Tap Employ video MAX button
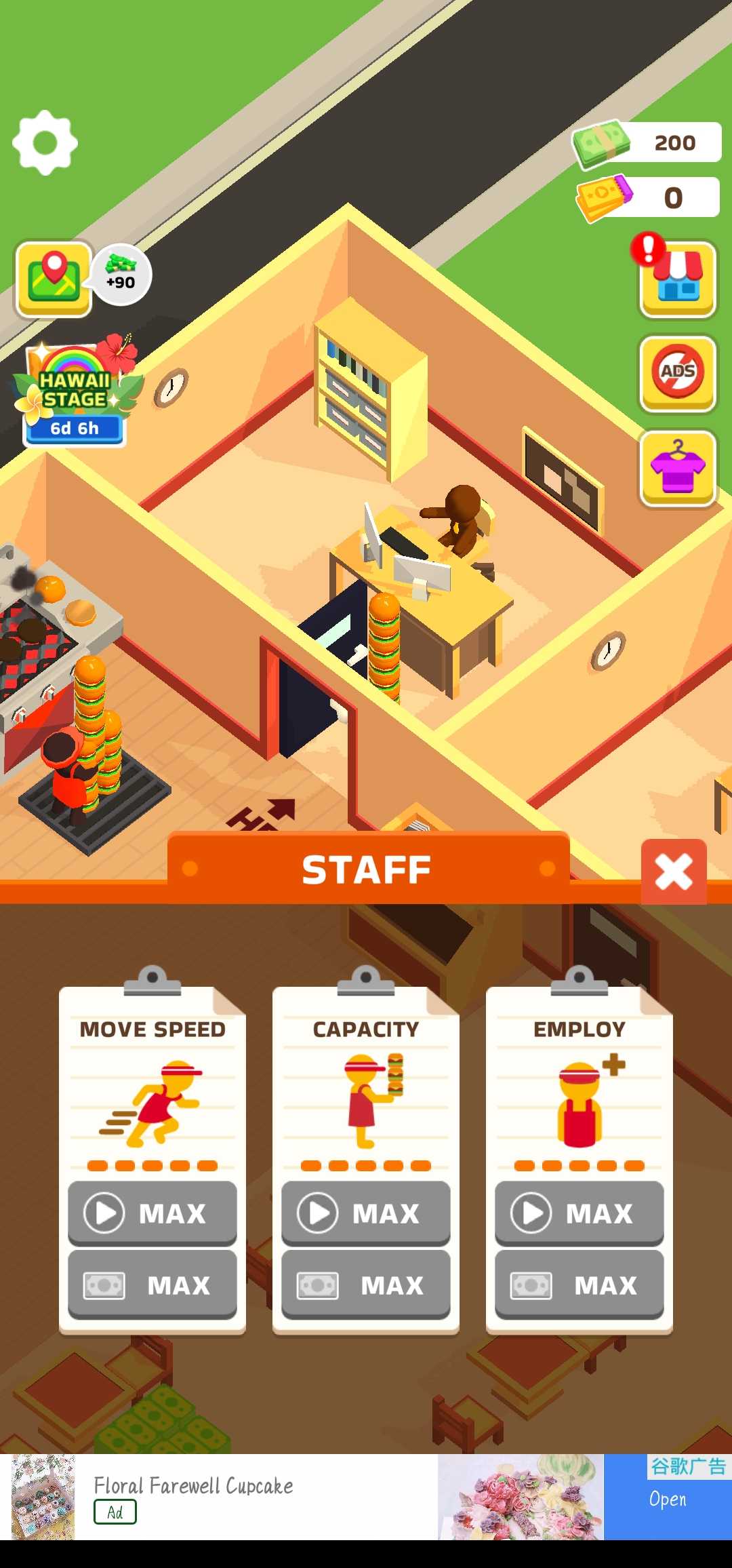 [579, 1213]
